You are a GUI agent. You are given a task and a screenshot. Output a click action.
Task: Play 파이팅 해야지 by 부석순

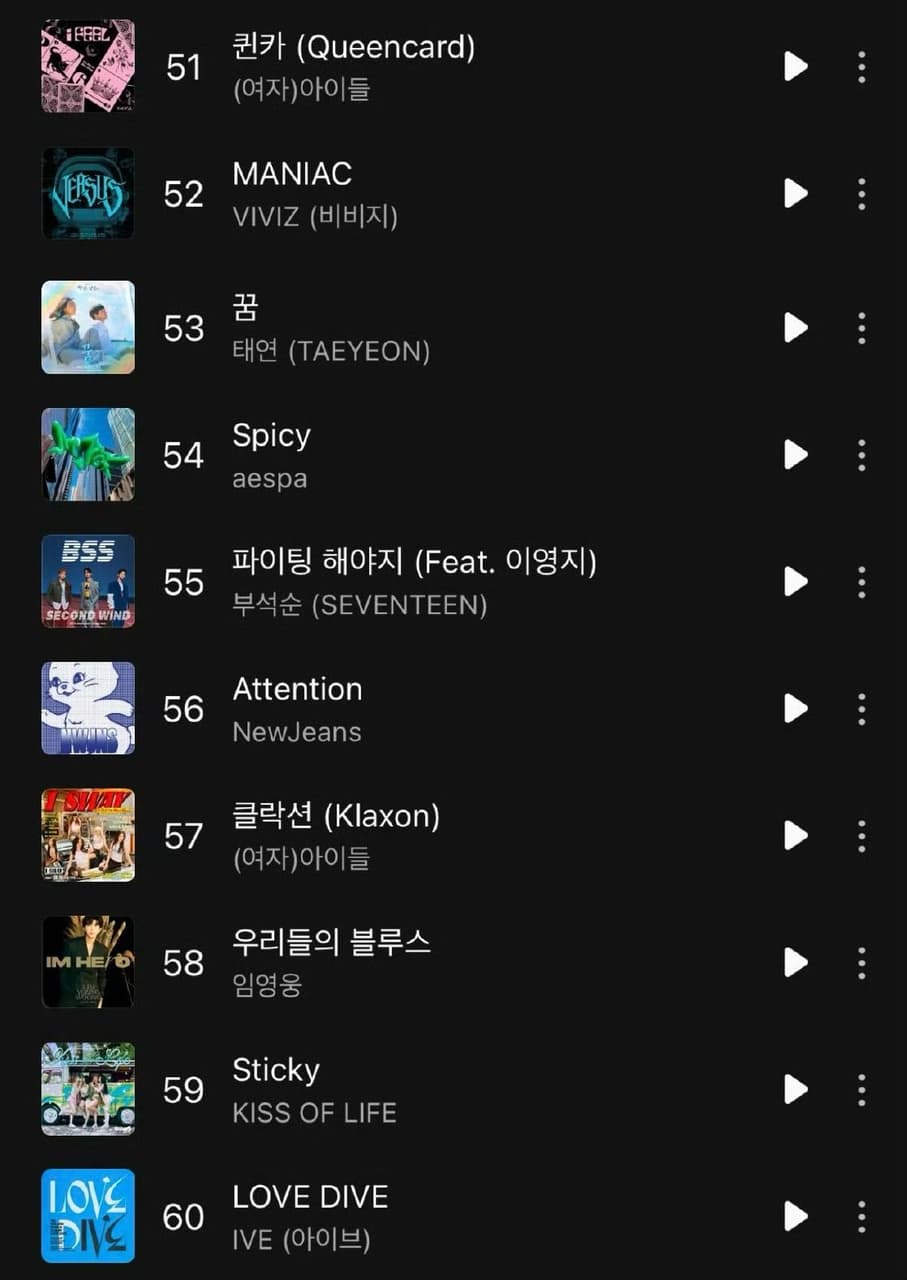tap(795, 582)
